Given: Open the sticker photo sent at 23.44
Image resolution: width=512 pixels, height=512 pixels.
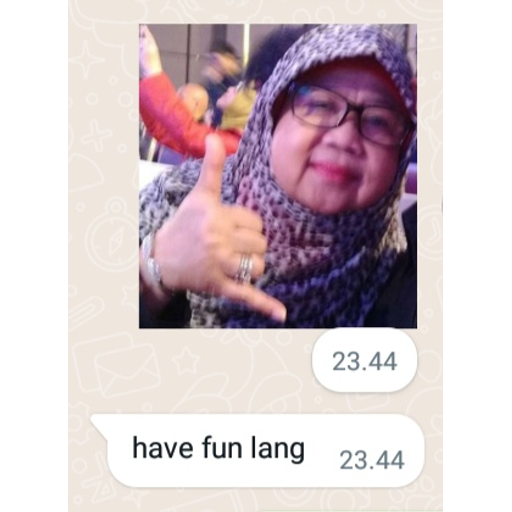Looking at the screenshot, I should tap(278, 176).
